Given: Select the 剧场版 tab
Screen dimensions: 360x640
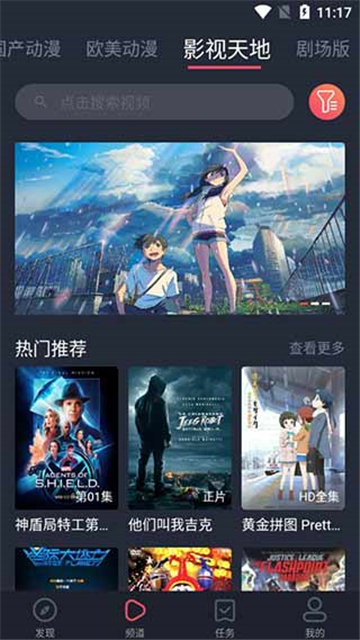Looking at the screenshot, I should pyautogui.click(x=322, y=49).
